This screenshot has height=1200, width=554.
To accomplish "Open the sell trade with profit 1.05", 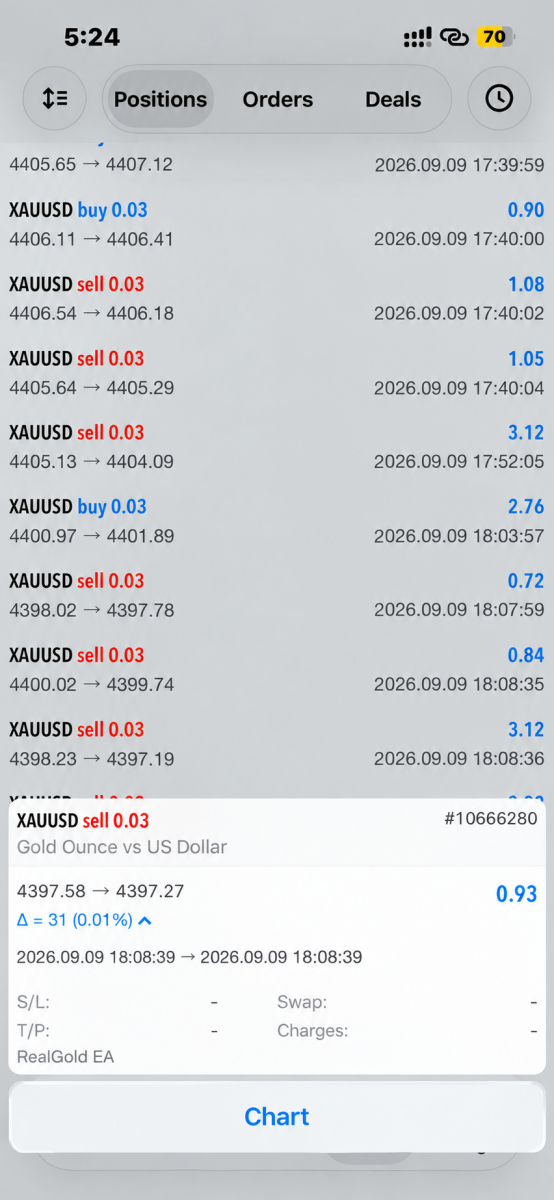I will [x=277, y=373].
